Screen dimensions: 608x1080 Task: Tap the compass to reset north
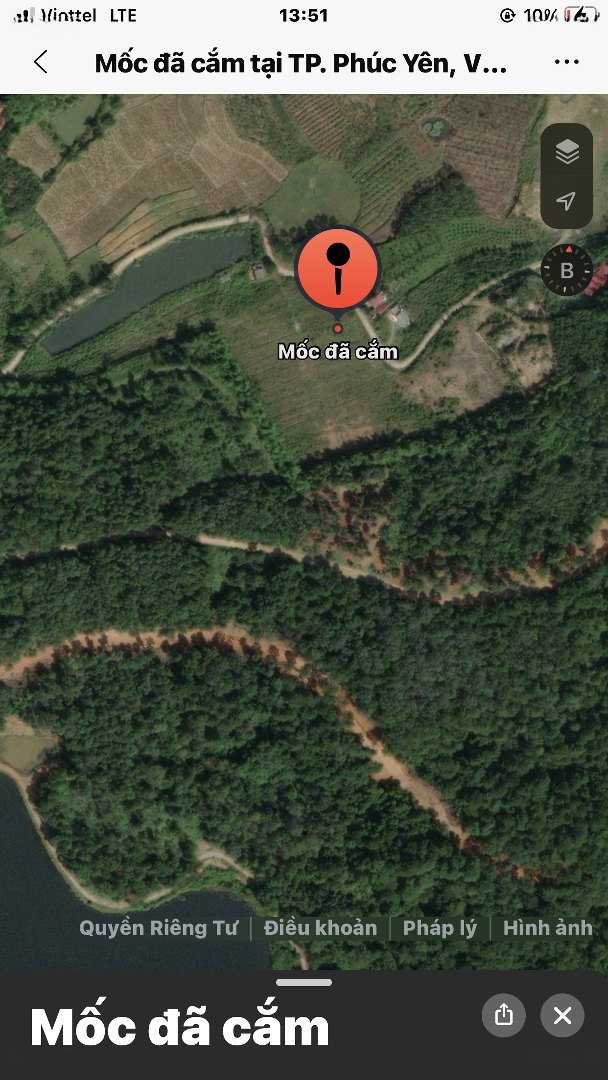[567, 270]
